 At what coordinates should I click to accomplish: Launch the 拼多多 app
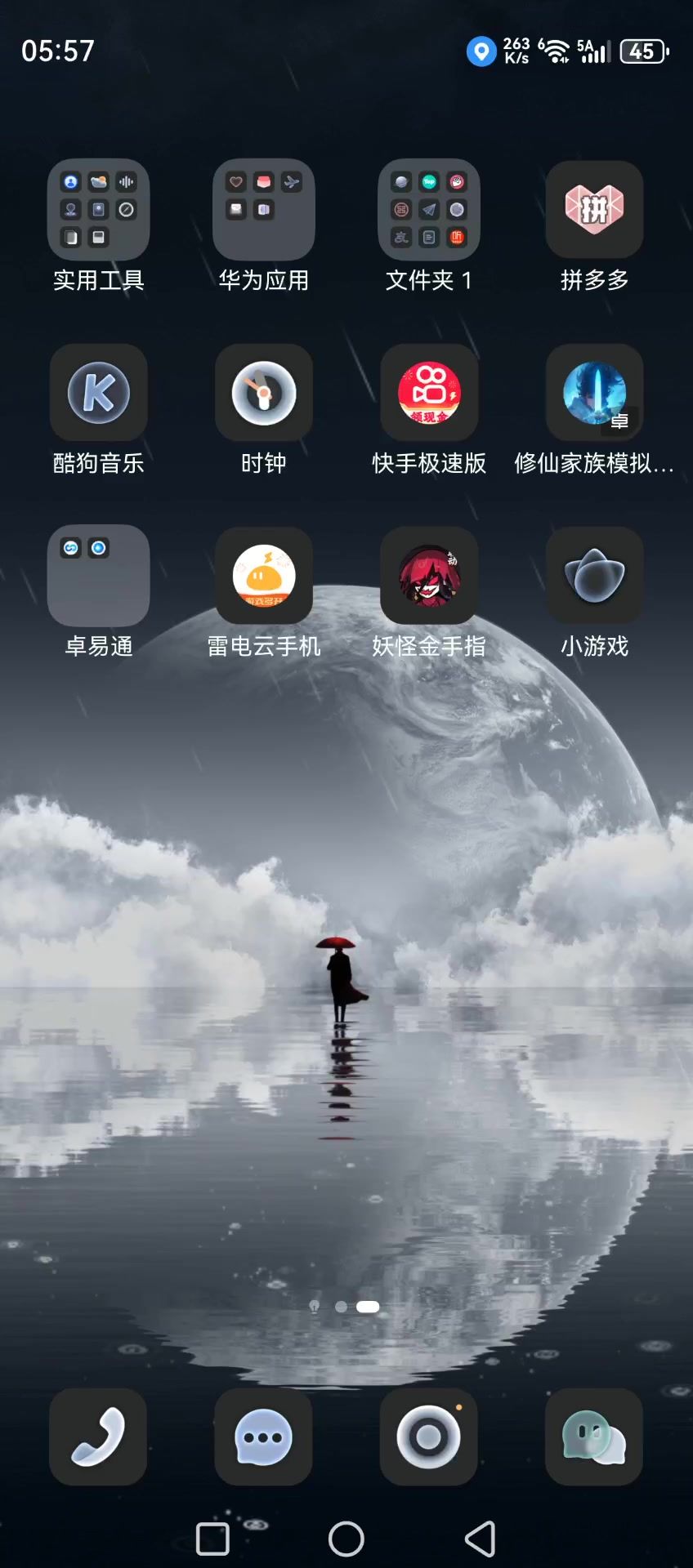click(x=594, y=210)
